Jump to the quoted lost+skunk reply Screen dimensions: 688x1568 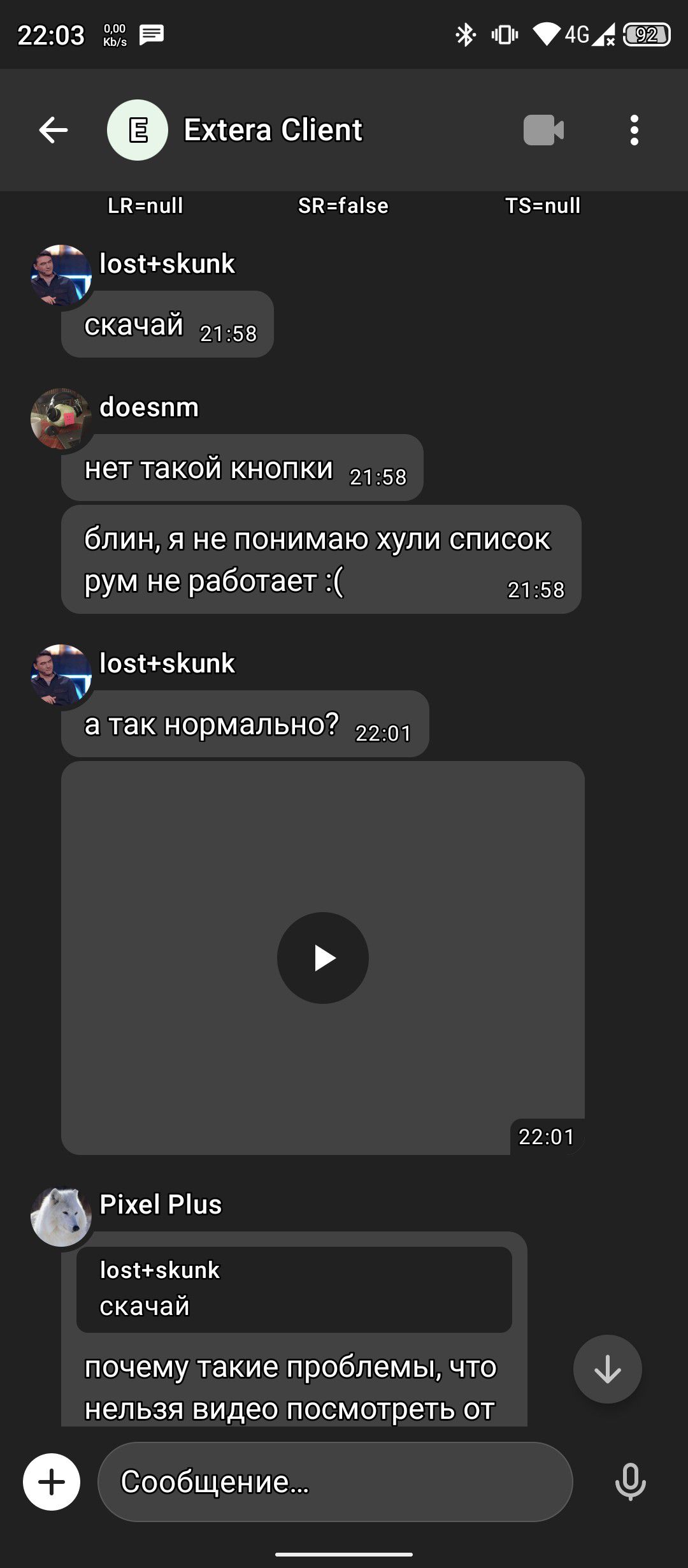coord(294,1289)
